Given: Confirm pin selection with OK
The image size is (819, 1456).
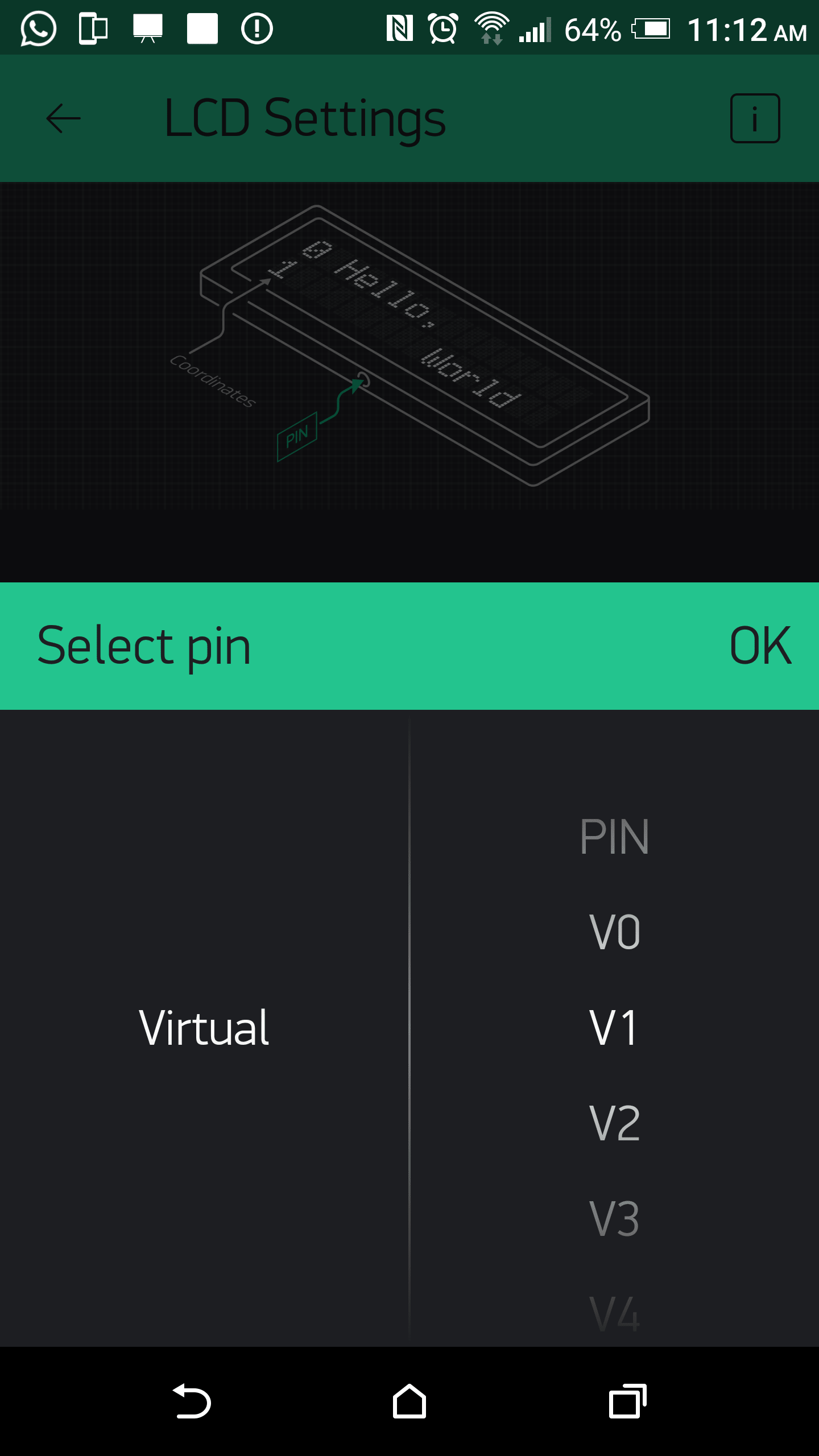Looking at the screenshot, I should tap(760, 646).
